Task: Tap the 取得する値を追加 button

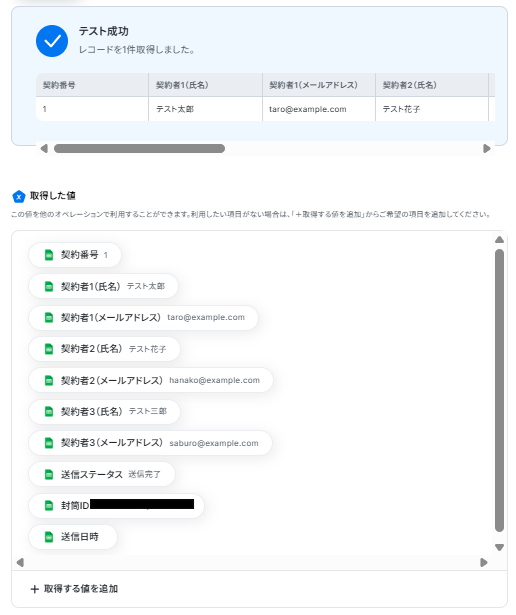Action: 74,589
